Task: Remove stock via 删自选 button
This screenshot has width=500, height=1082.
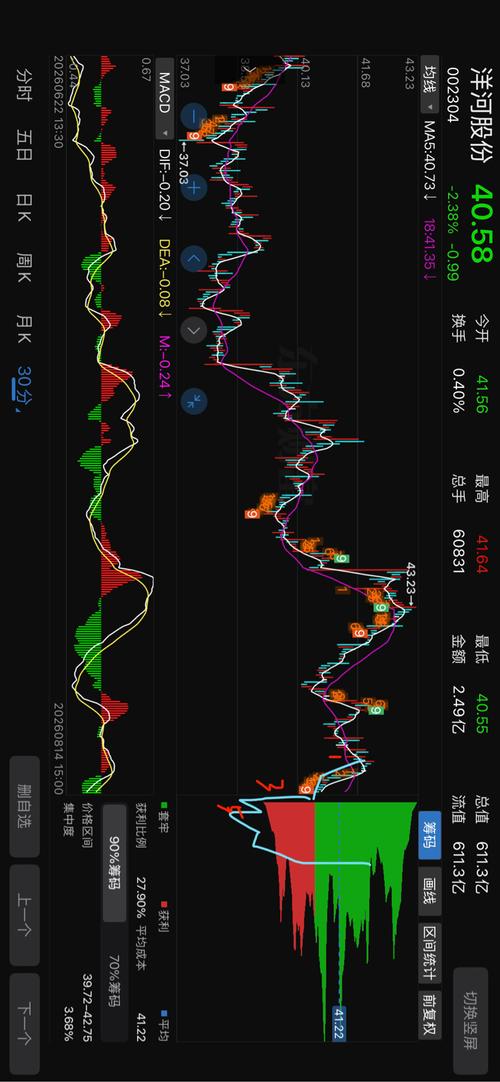Action: [25, 805]
